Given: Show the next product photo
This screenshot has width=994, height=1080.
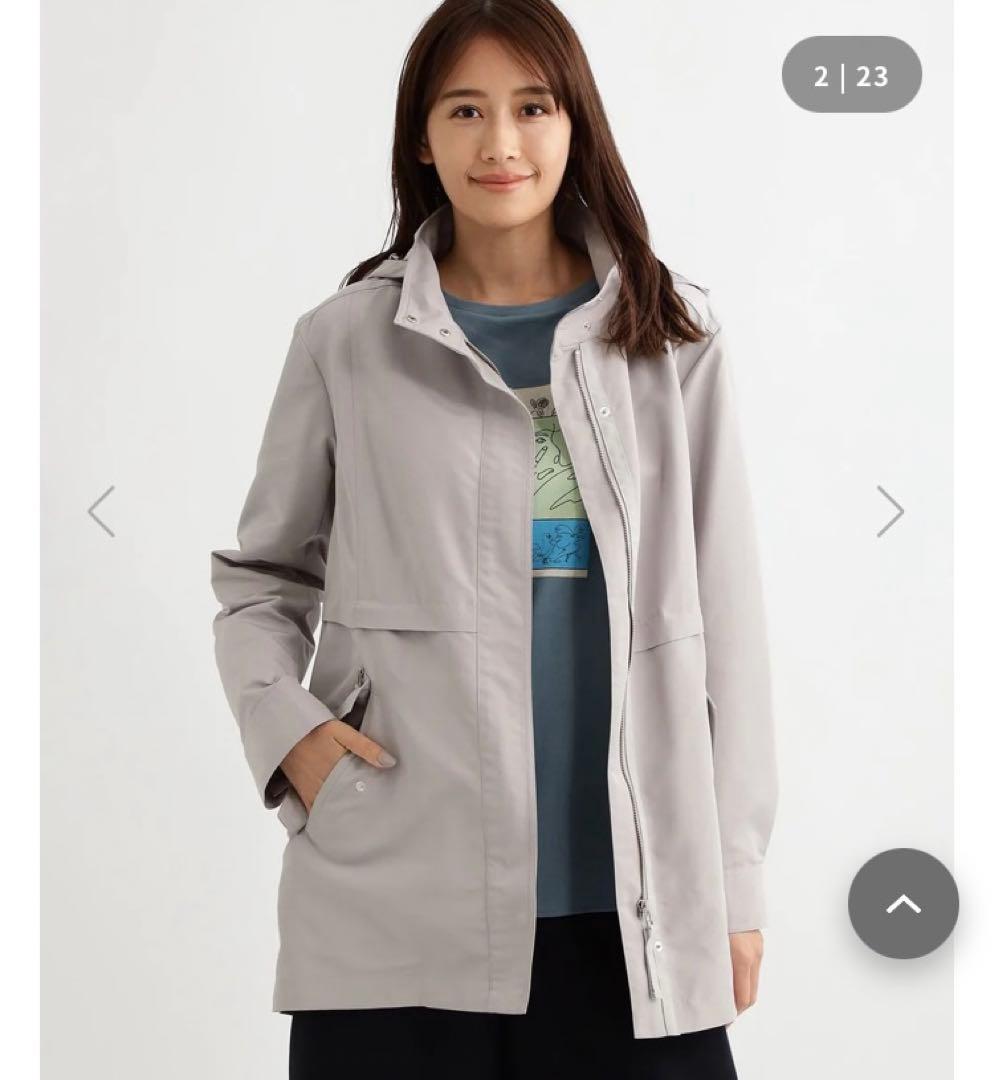Looking at the screenshot, I should tap(889, 511).
